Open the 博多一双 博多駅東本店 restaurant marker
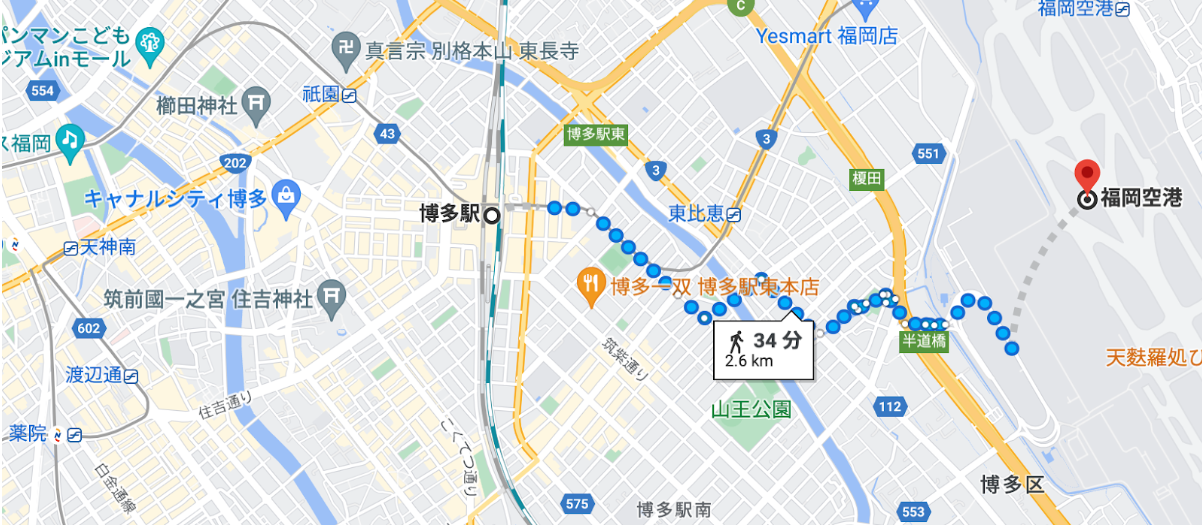The image size is (1202, 532). click(592, 284)
